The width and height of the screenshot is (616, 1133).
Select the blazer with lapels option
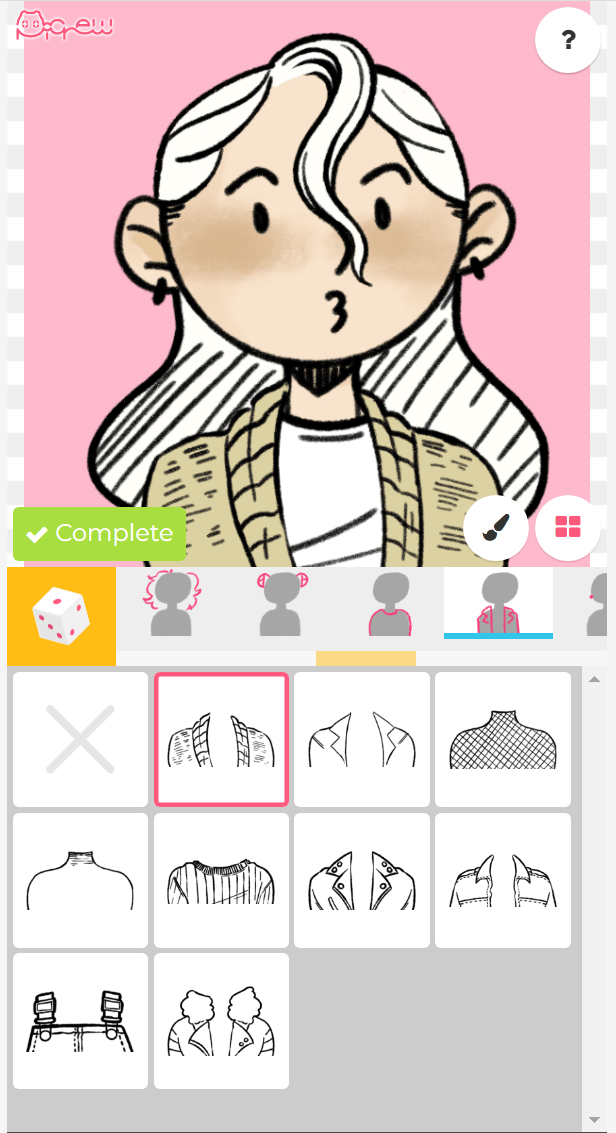[362, 740]
